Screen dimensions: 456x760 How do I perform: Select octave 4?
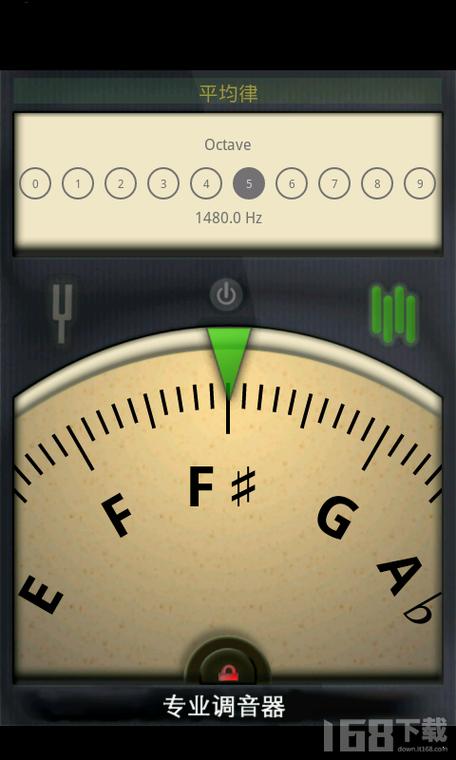(x=206, y=184)
